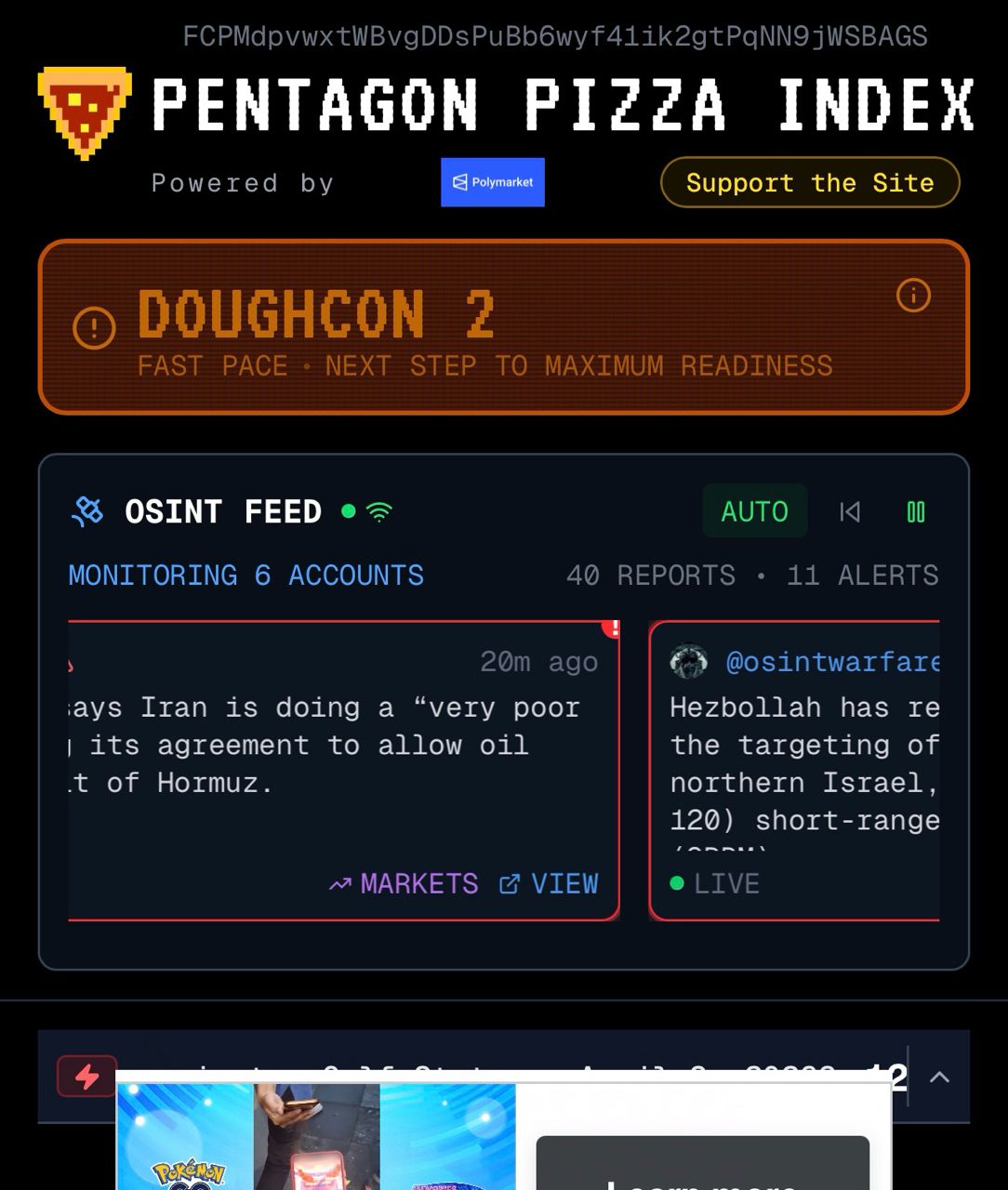The image size is (1008, 1190).
Task: Open the Support the Site button
Action: (x=809, y=182)
